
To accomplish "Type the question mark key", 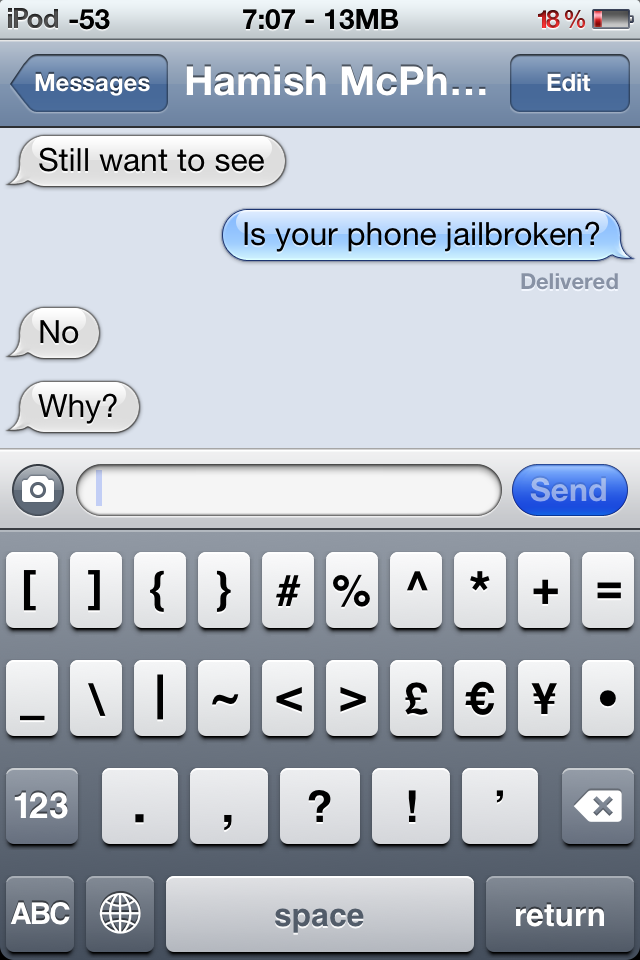I will tap(319, 806).
